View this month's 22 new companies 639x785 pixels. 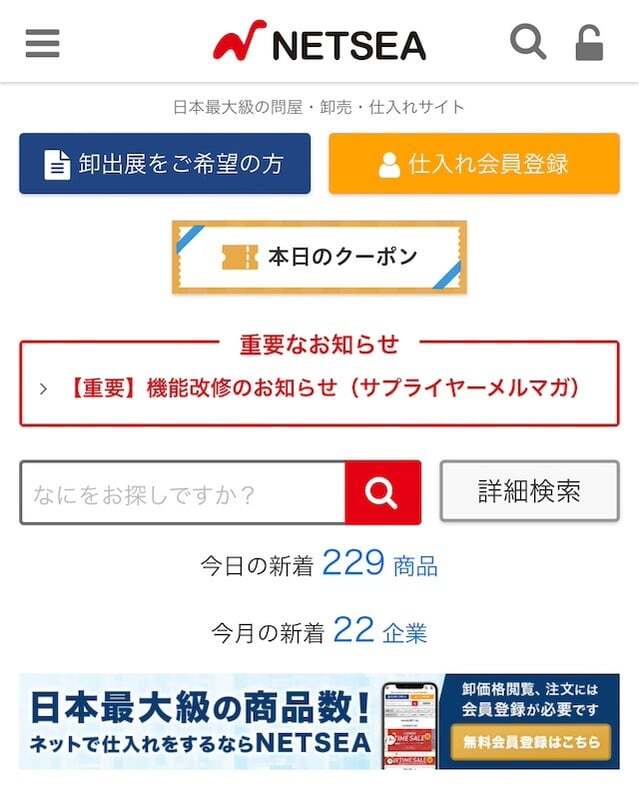[x=353, y=631]
